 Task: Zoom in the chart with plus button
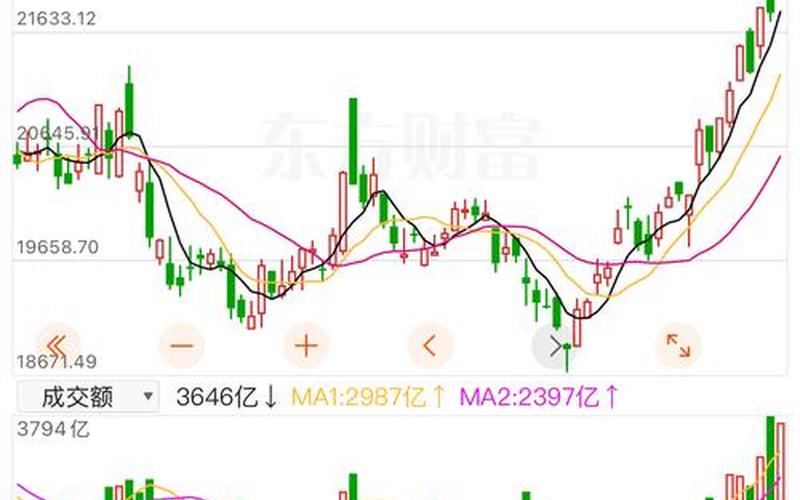tap(306, 346)
